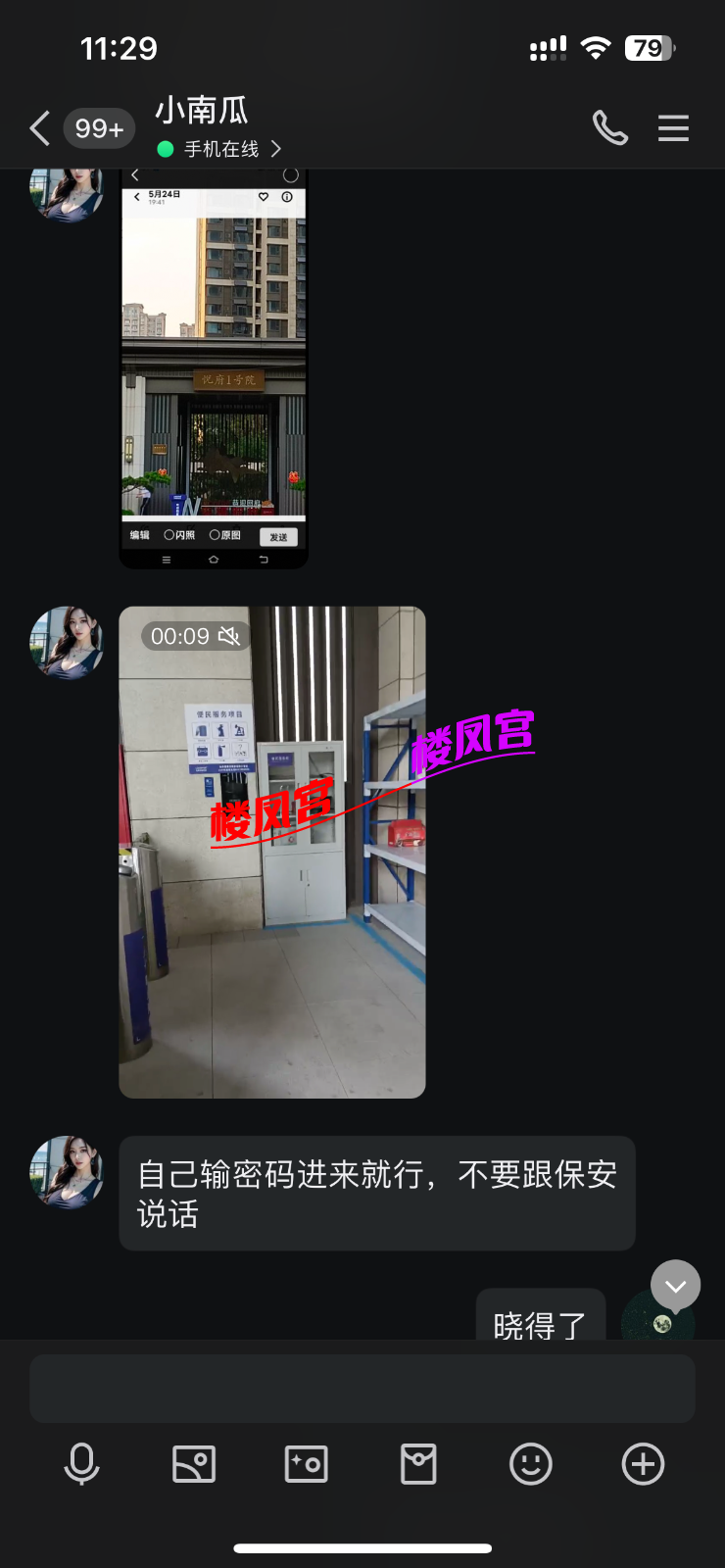Open the camera to shoot
The width and height of the screenshot is (725, 1568).
306,1464
